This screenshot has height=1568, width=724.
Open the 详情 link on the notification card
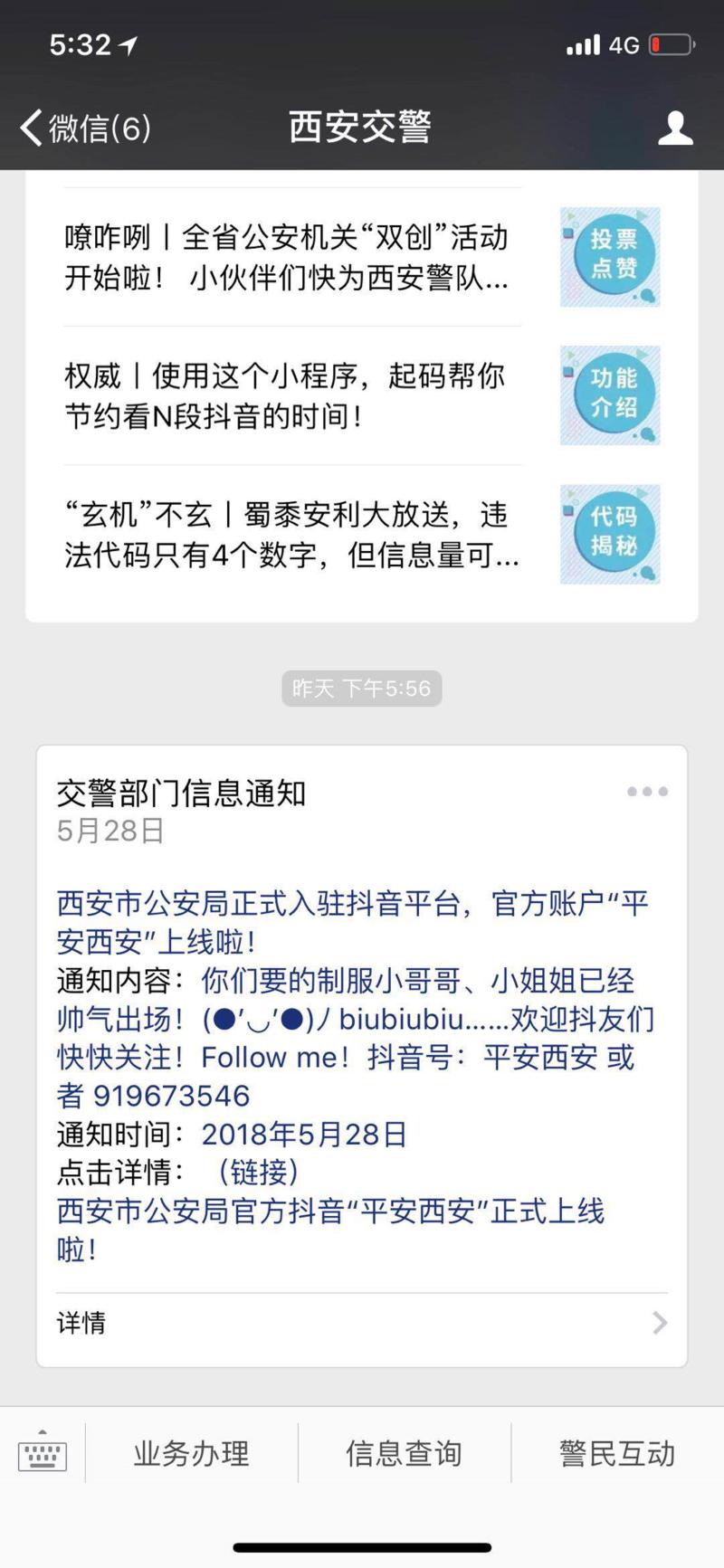[x=80, y=1323]
